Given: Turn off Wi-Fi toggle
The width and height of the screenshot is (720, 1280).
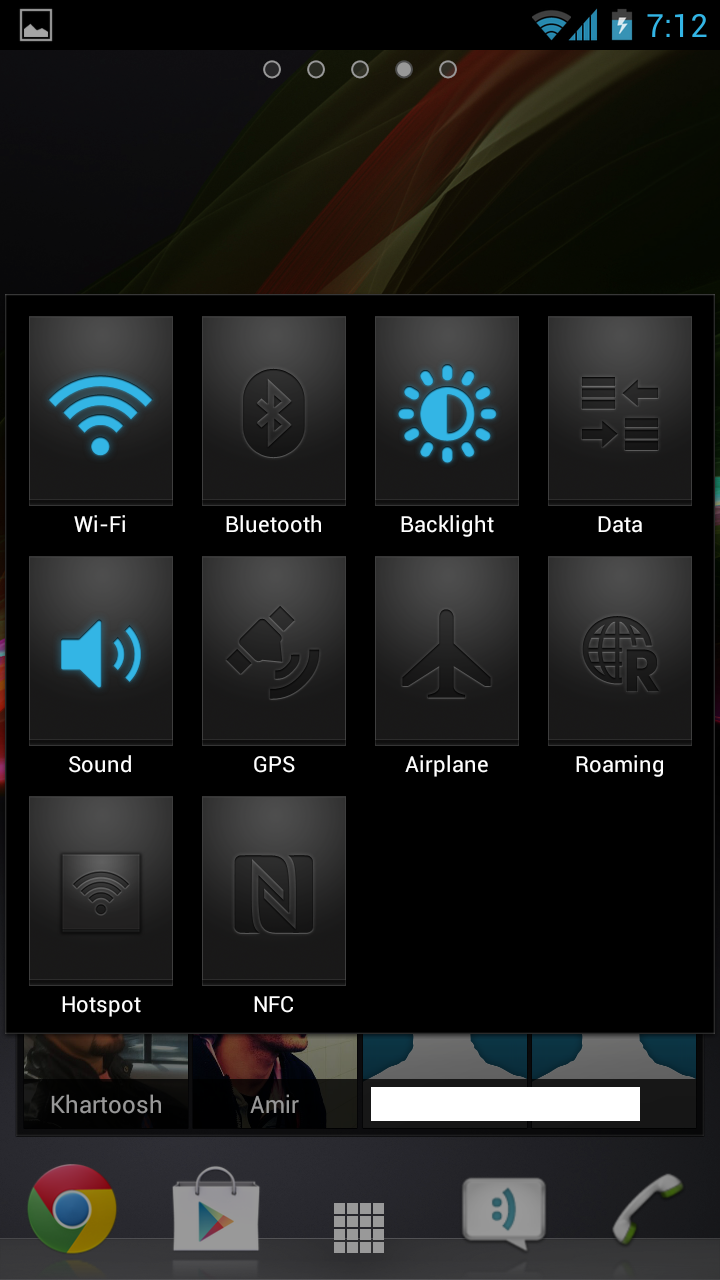Looking at the screenshot, I should [x=100, y=410].
